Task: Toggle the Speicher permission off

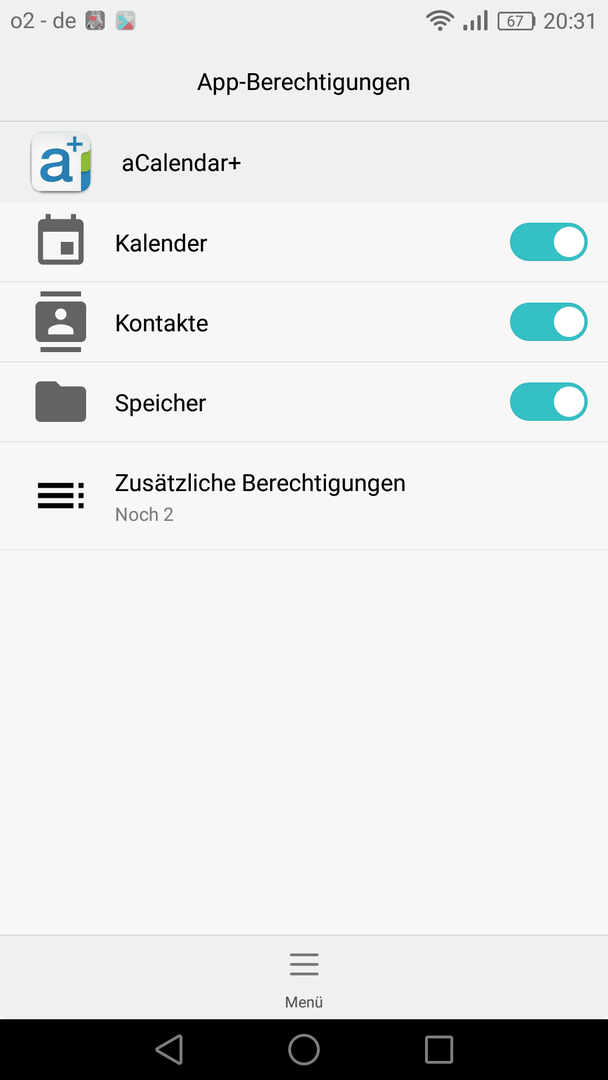Action: click(x=548, y=403)
